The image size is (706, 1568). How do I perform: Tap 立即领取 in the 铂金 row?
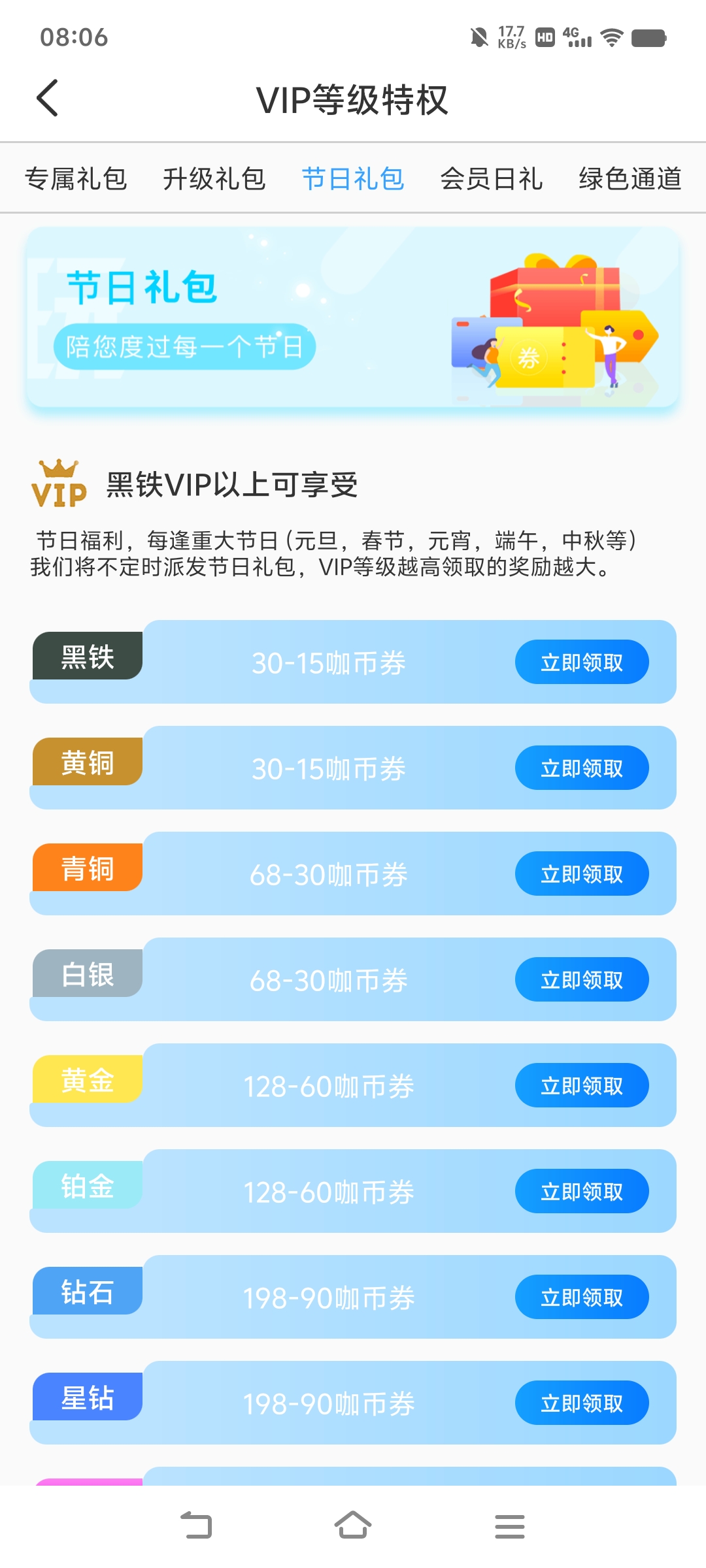[582, 1191]
